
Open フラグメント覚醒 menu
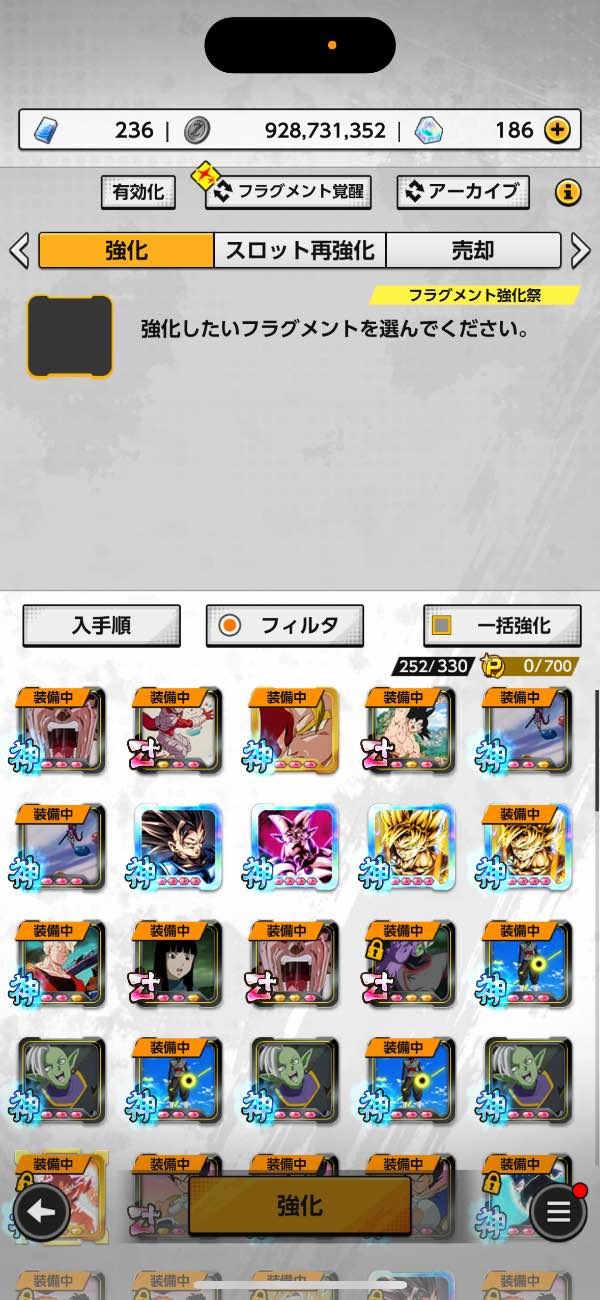[289, 191]
